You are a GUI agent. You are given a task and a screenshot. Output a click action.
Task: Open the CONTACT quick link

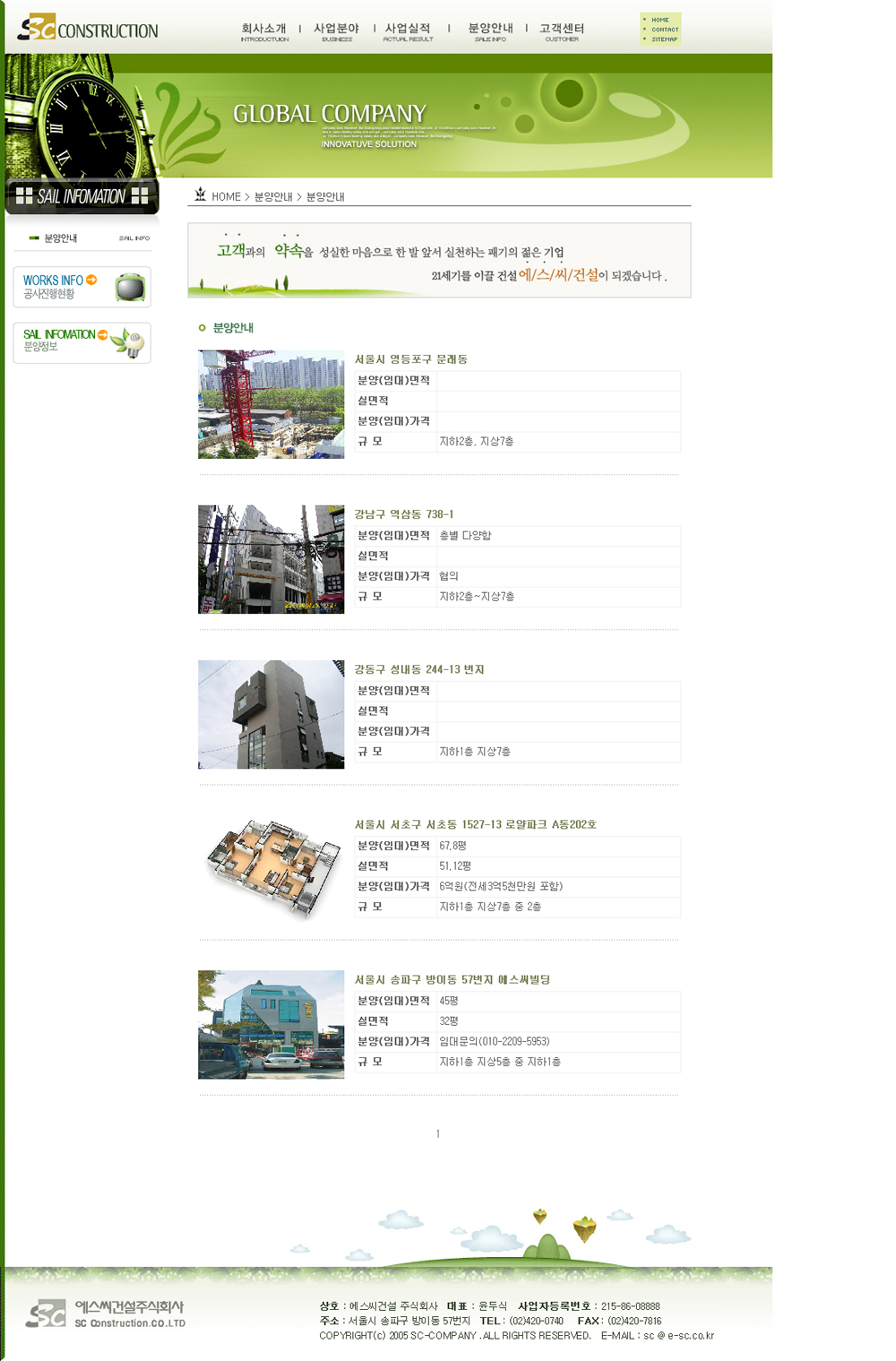click(x=665, y=30)
